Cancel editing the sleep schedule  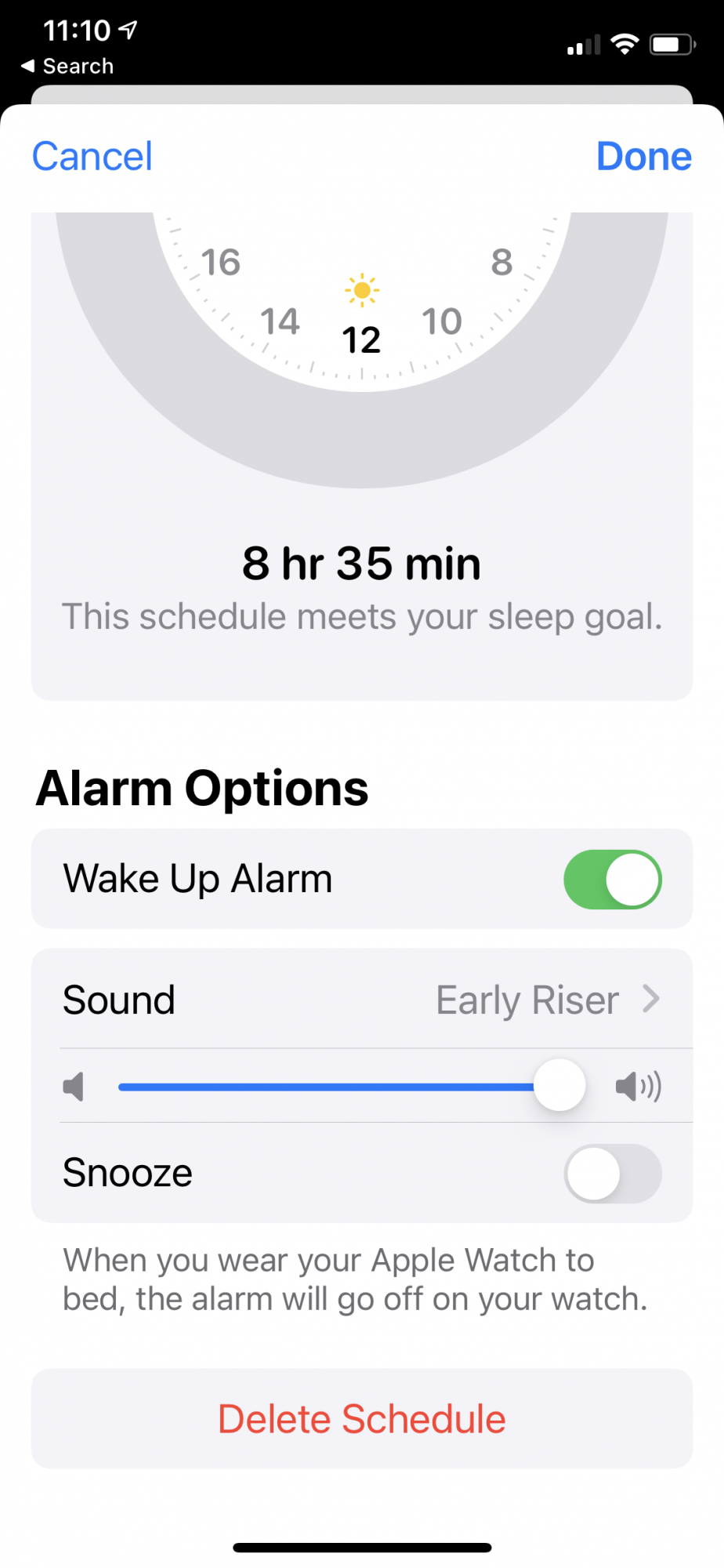pyautogui.click(x=92, y=156)
